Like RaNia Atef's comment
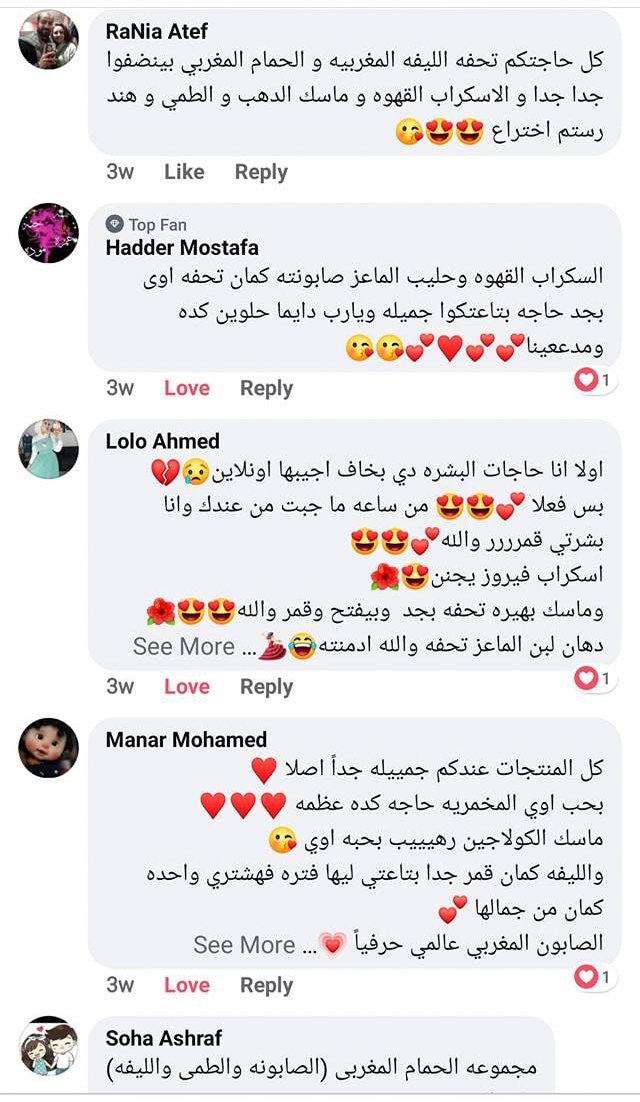 pos(183,172)
